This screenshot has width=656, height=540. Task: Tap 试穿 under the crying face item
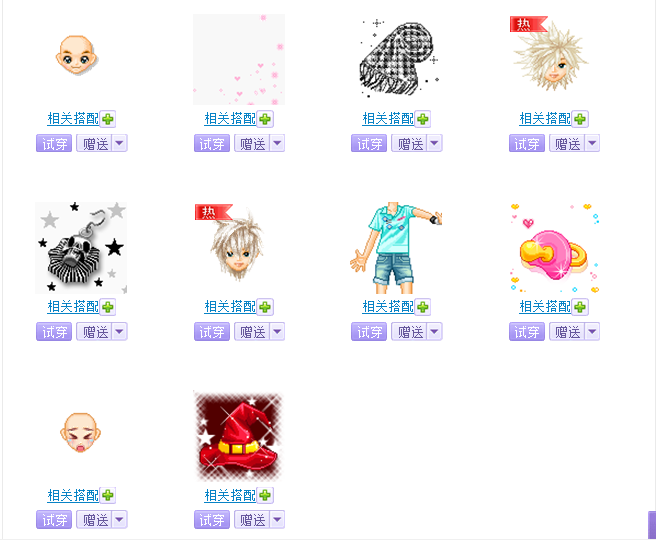pos(54,519)
